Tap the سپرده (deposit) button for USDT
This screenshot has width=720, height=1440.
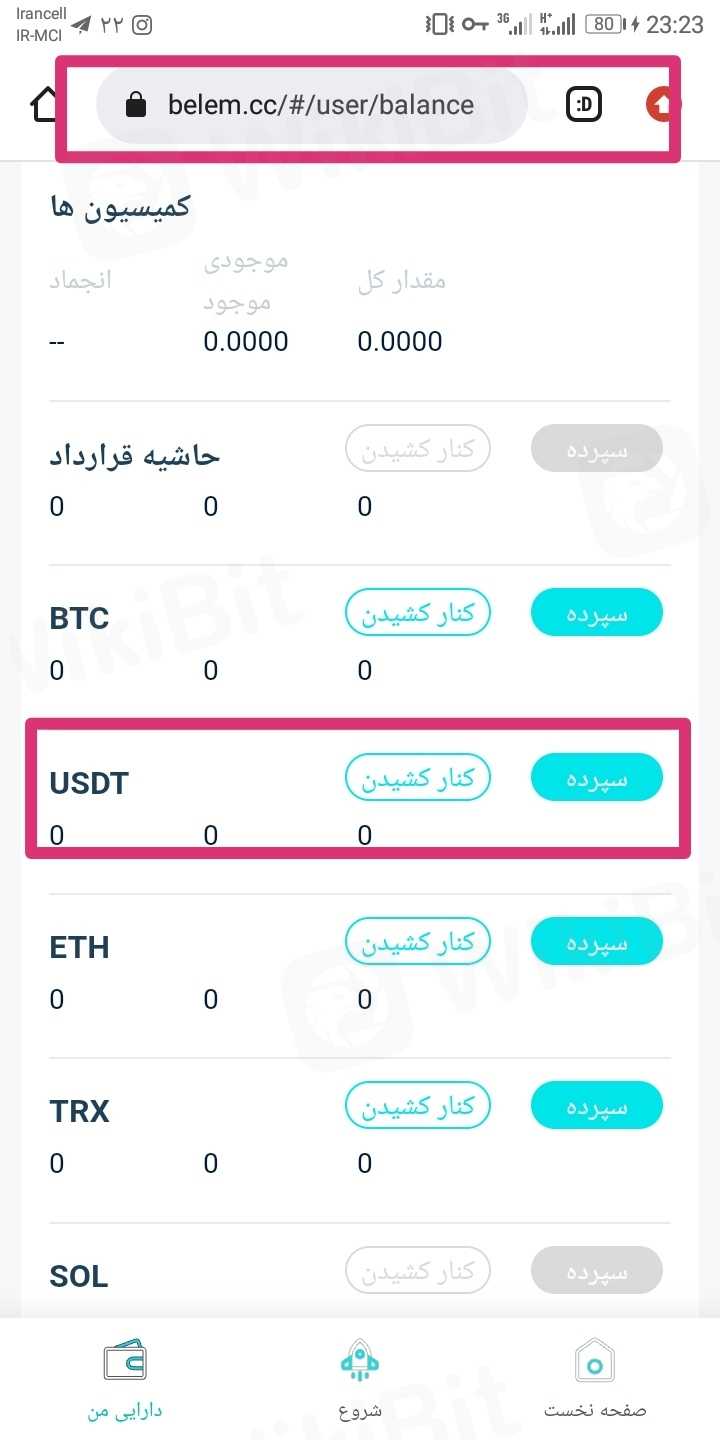[596, 778]
